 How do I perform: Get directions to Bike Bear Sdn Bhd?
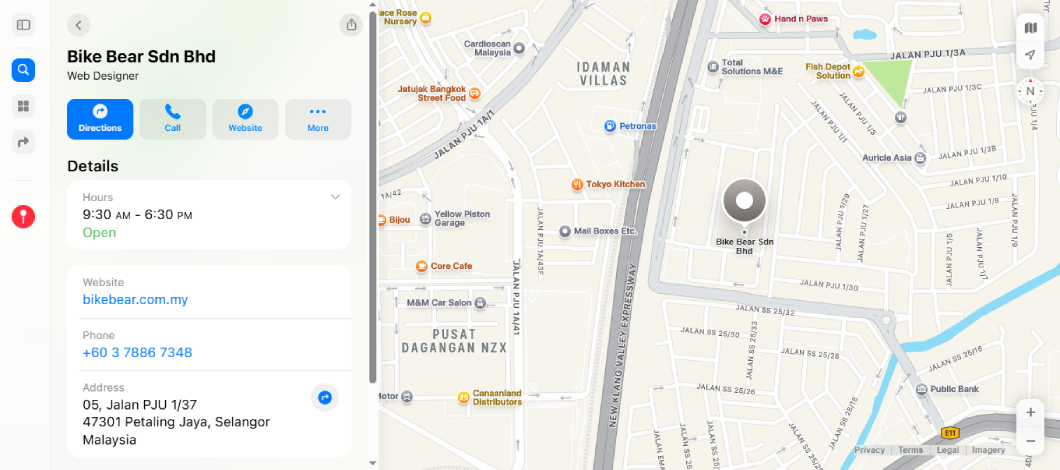(x=100, y=119)
